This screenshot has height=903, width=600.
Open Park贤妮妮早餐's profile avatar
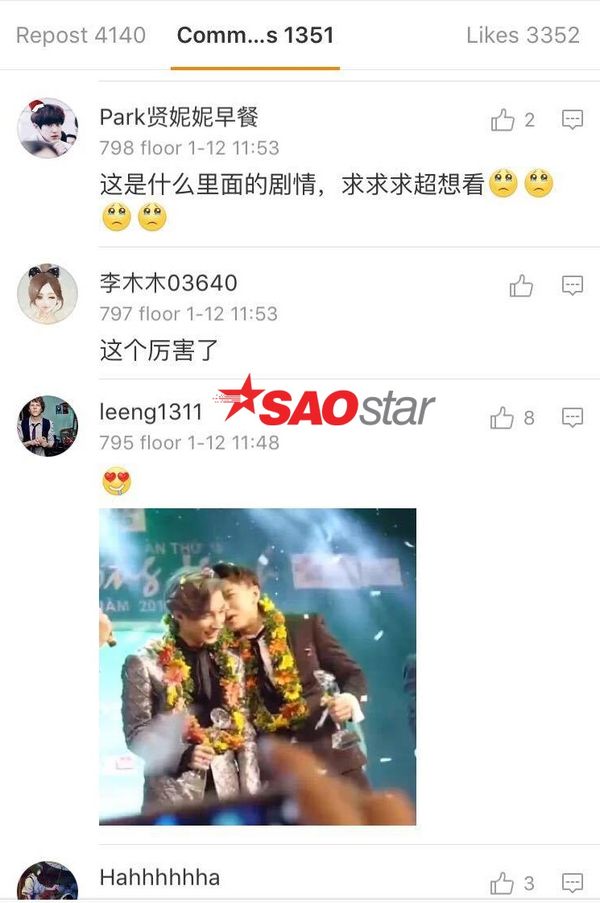(x=47, y=128)
